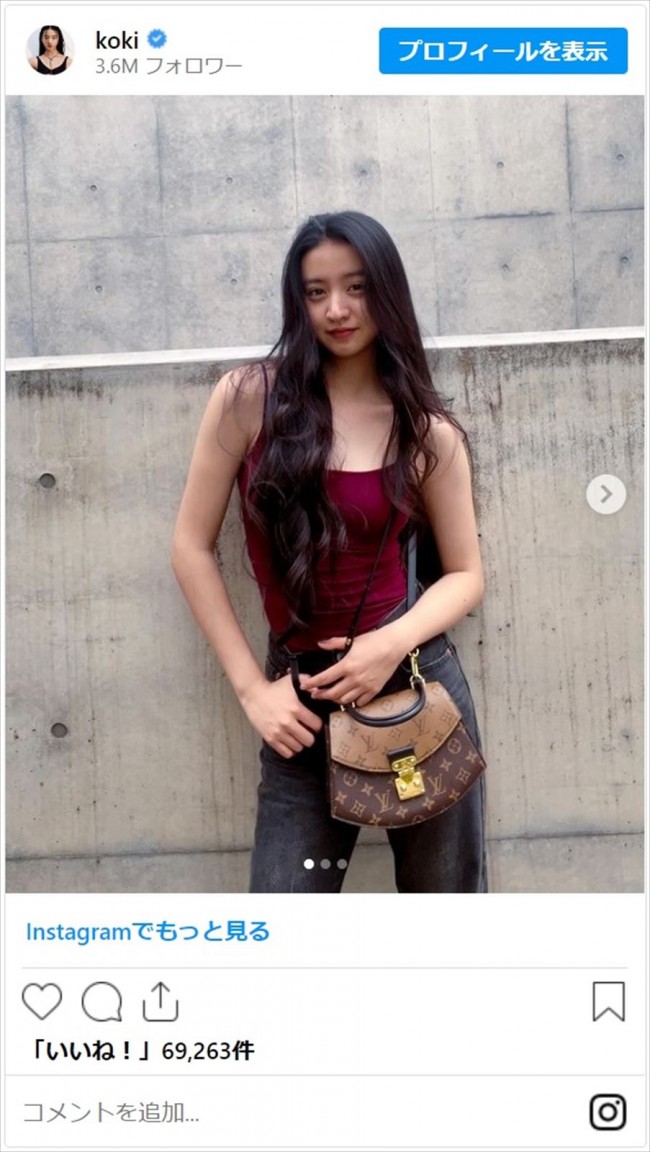Open koki's profile avatar
Viewport: 650px width, 1152px height.
tap(50, 51)
